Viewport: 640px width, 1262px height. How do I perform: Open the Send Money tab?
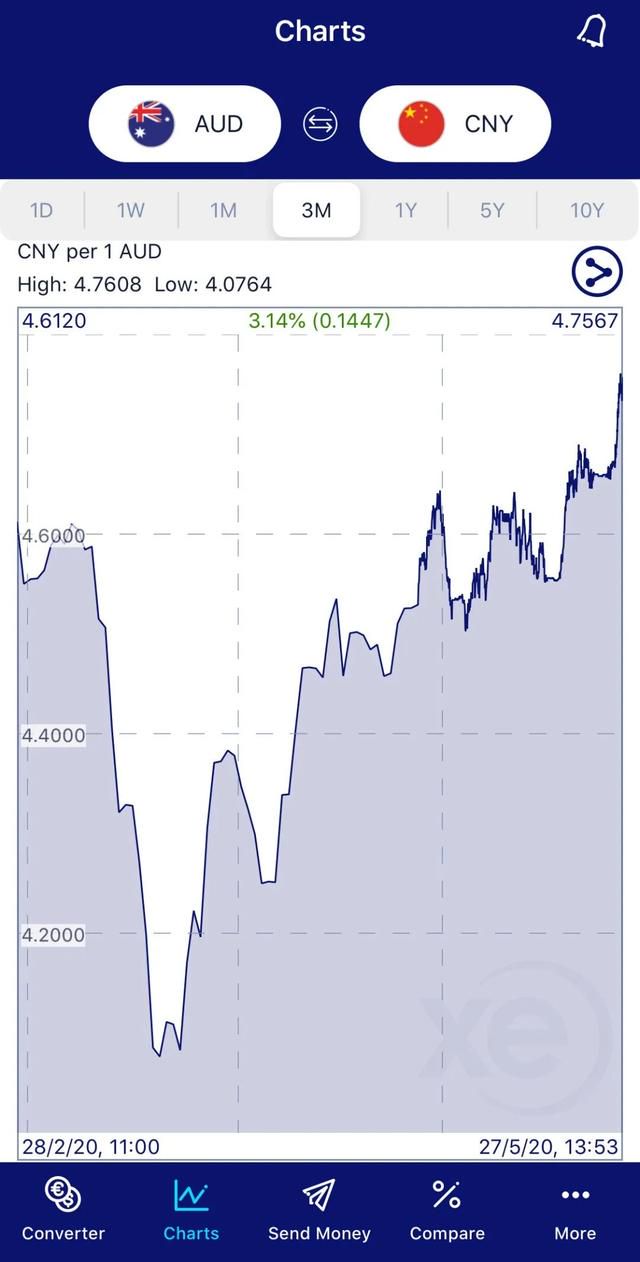(x=319, y=1210)
